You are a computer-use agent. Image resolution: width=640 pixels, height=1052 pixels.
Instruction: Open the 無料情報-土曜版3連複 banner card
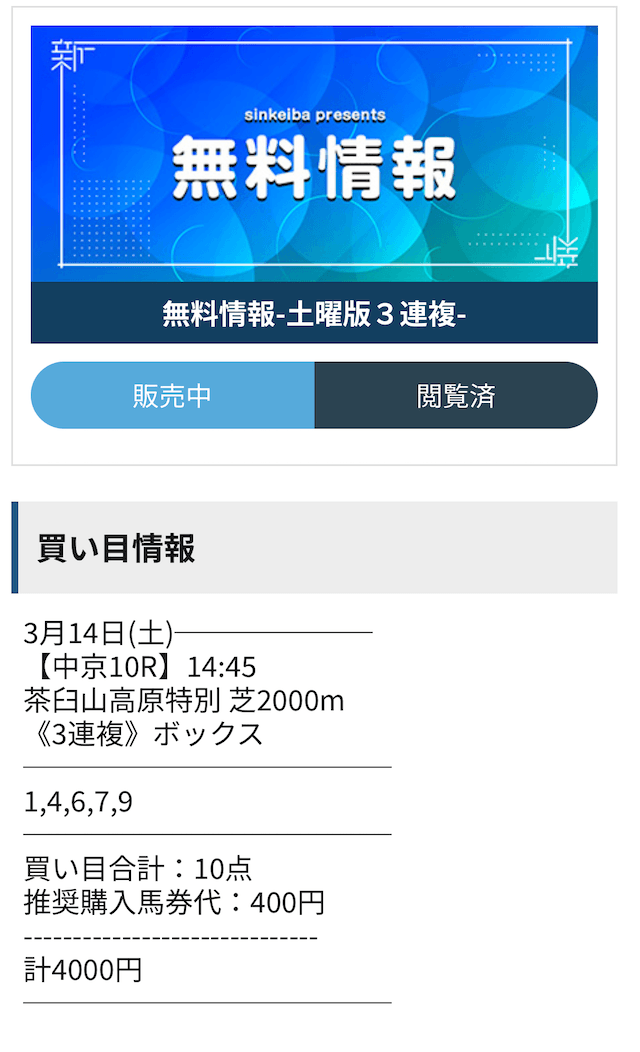[314, 185]
